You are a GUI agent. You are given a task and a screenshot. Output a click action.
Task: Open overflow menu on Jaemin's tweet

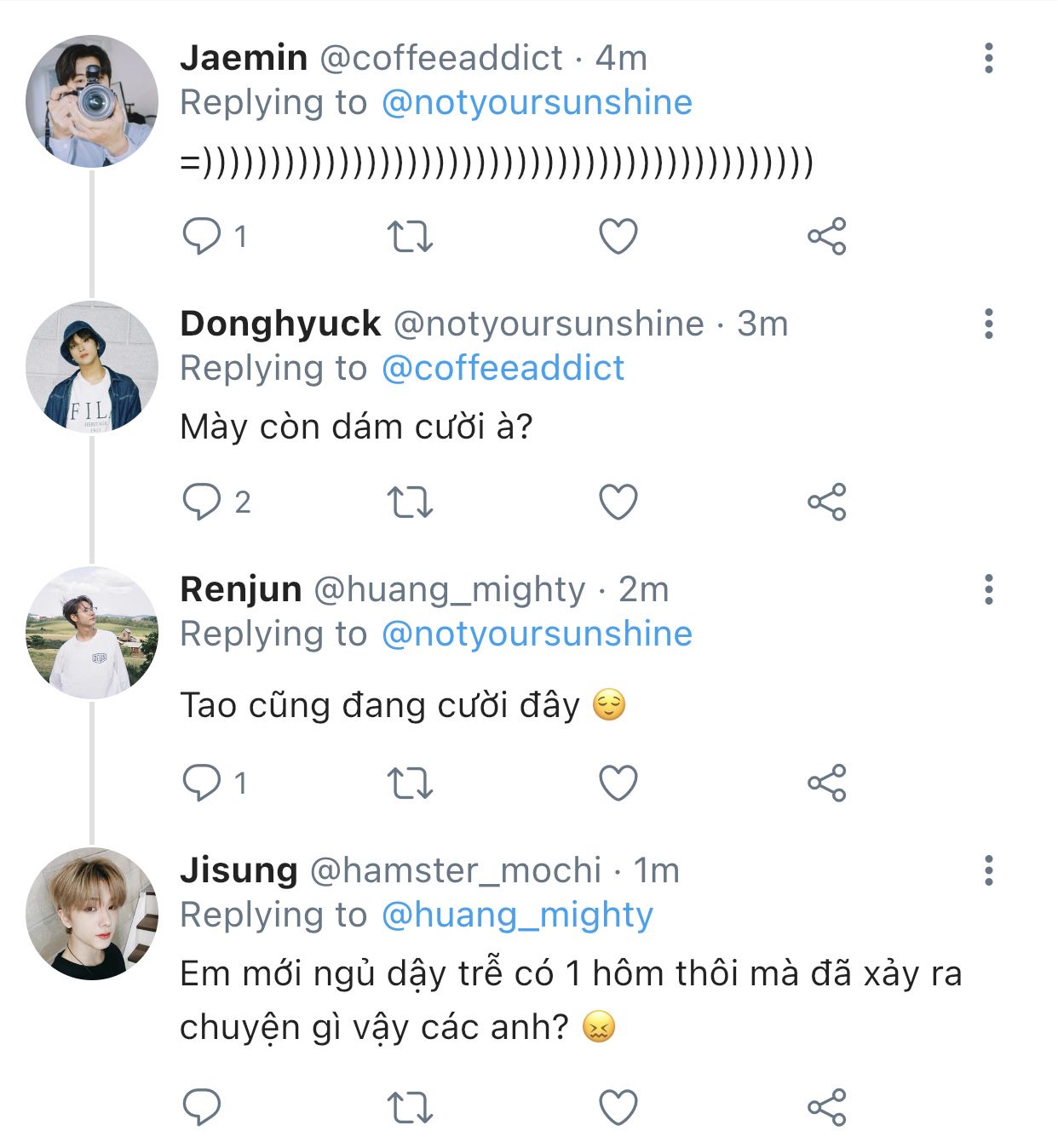tap(988, 58)
